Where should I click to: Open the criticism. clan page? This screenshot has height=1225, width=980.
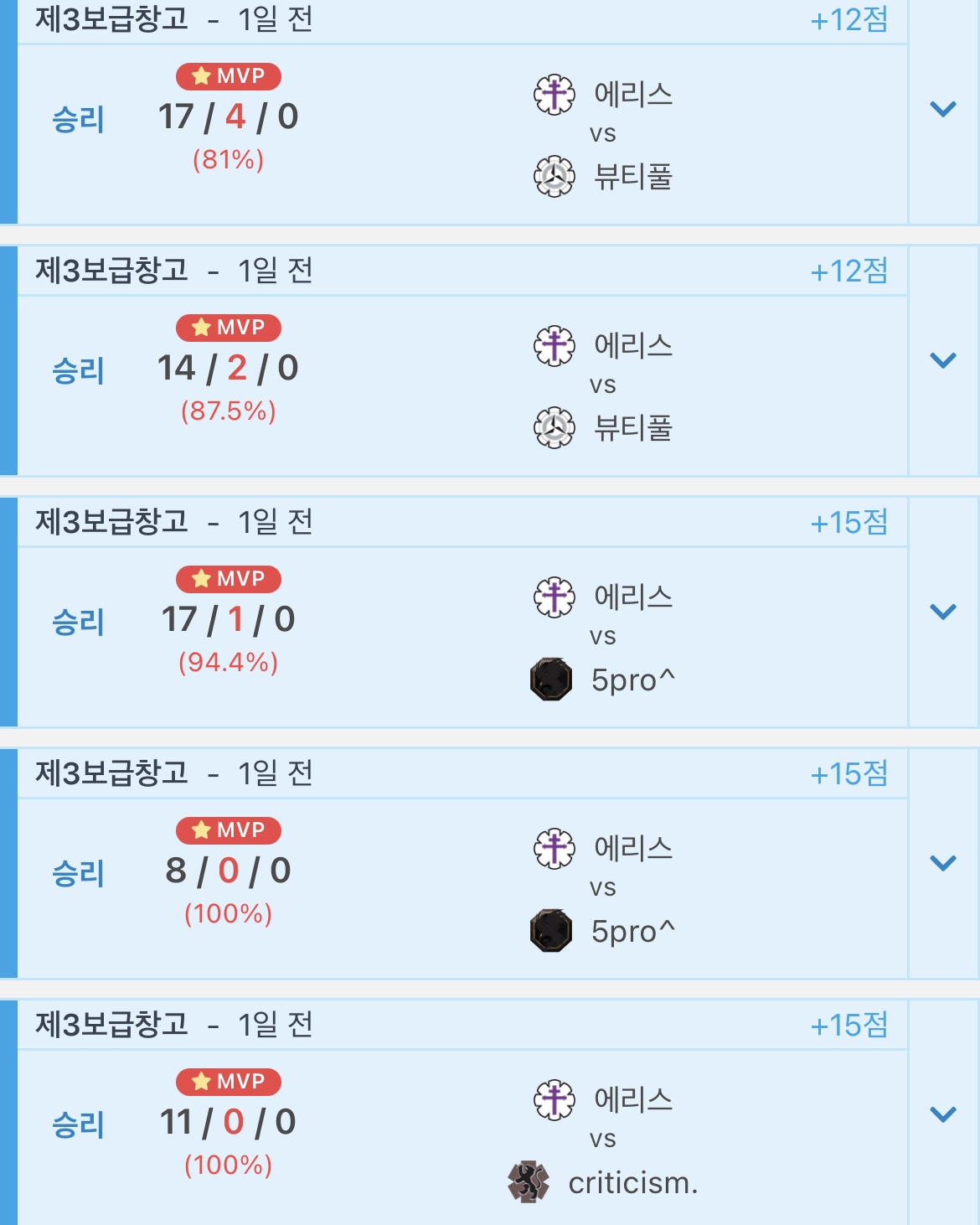tap(632, 1182)
